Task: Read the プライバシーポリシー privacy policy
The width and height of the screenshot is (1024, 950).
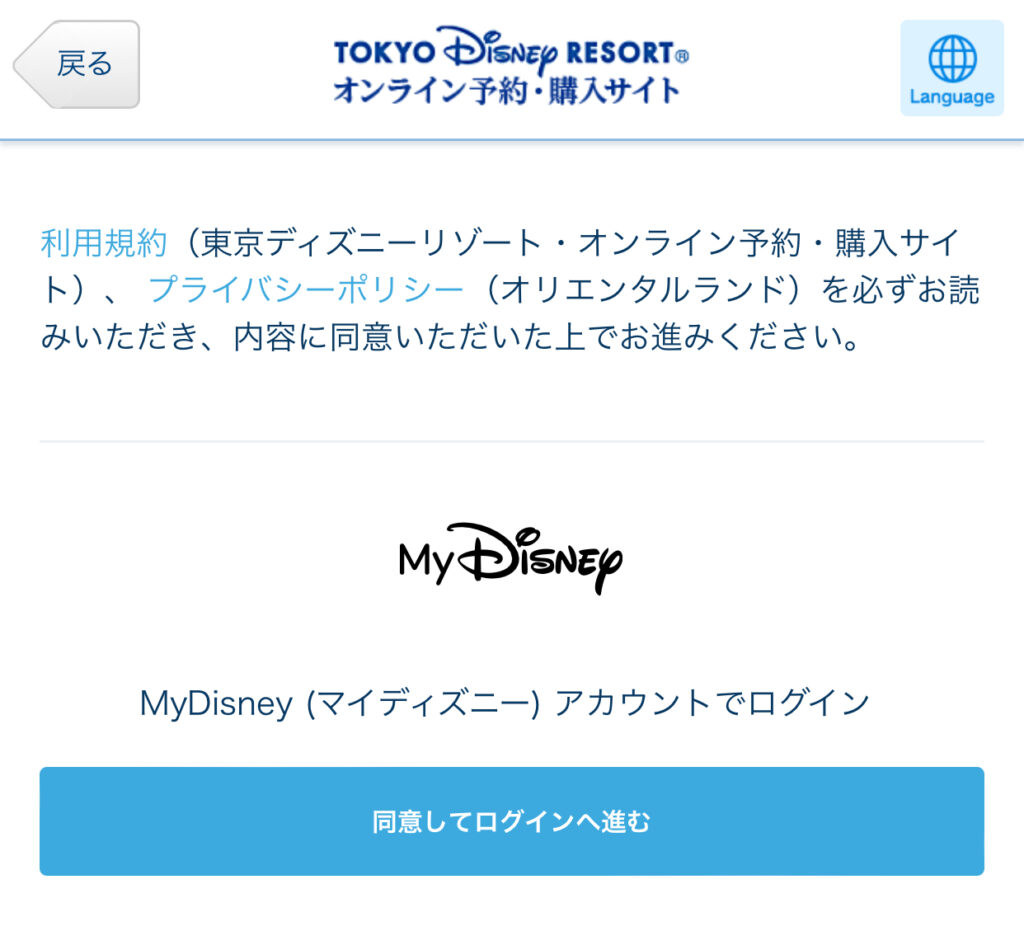Action: [x=306, y=290]
